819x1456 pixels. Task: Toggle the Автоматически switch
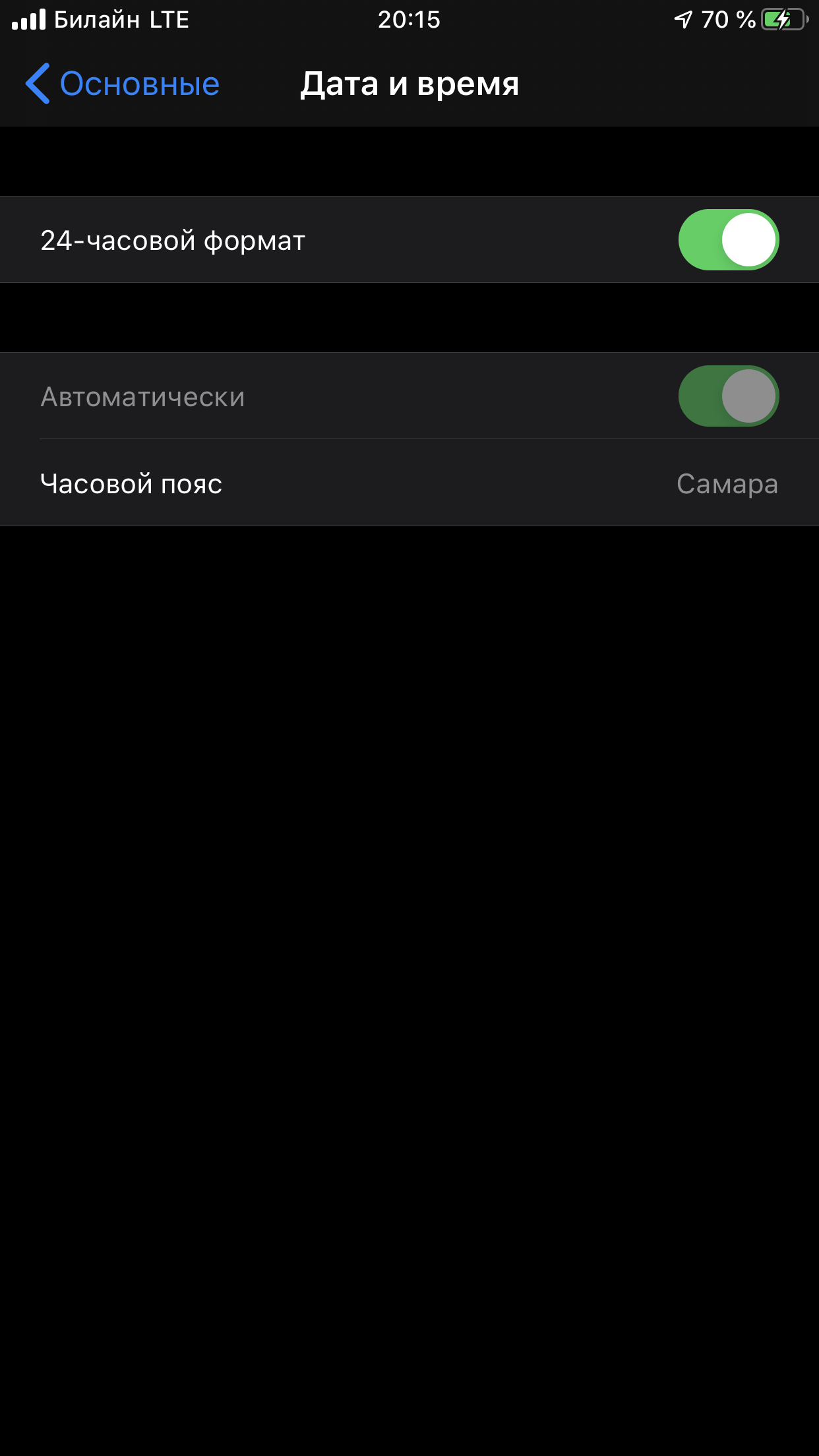pos(728,396)
